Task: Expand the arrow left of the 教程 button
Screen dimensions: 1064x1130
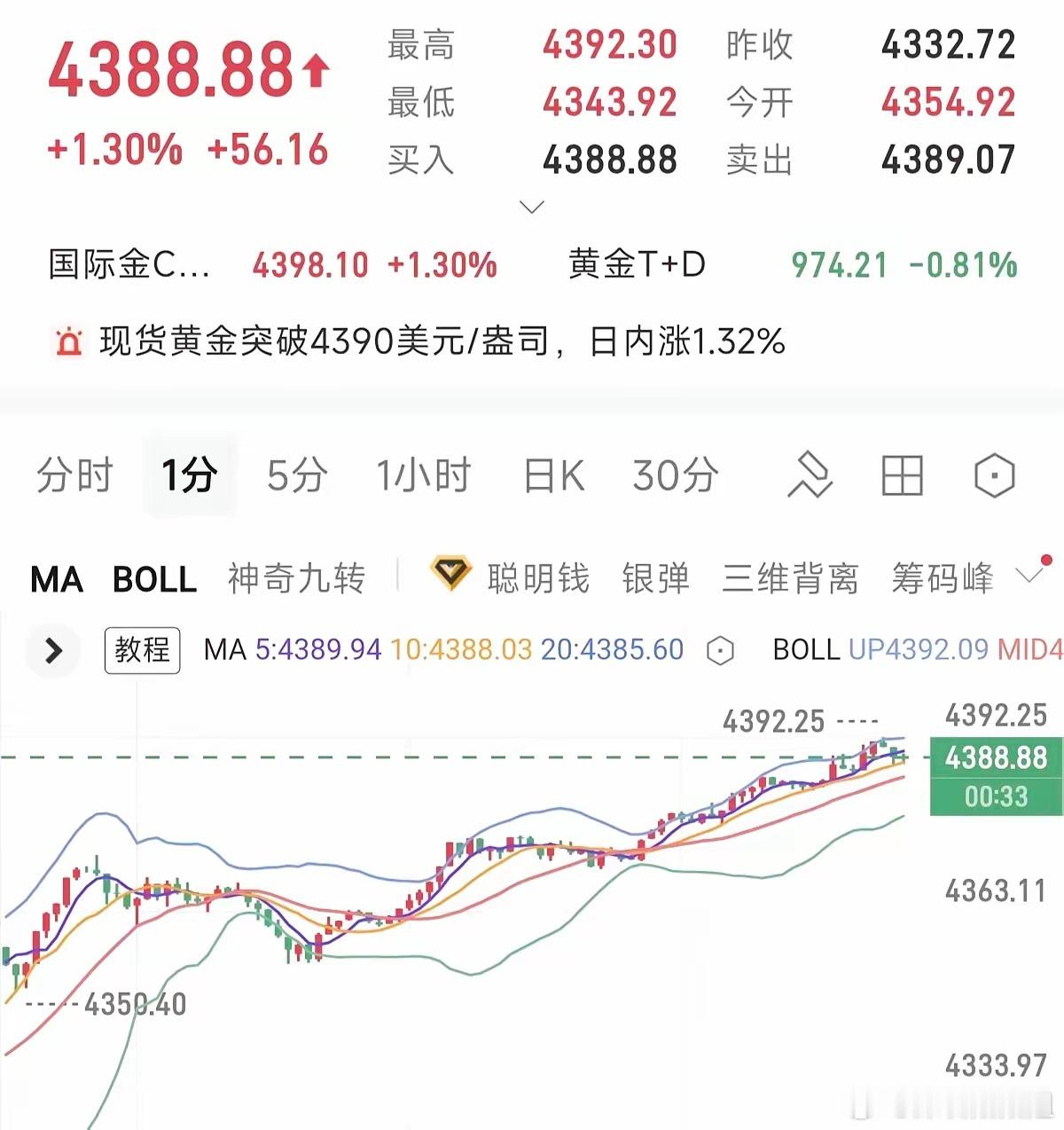Action: [53, 650]
